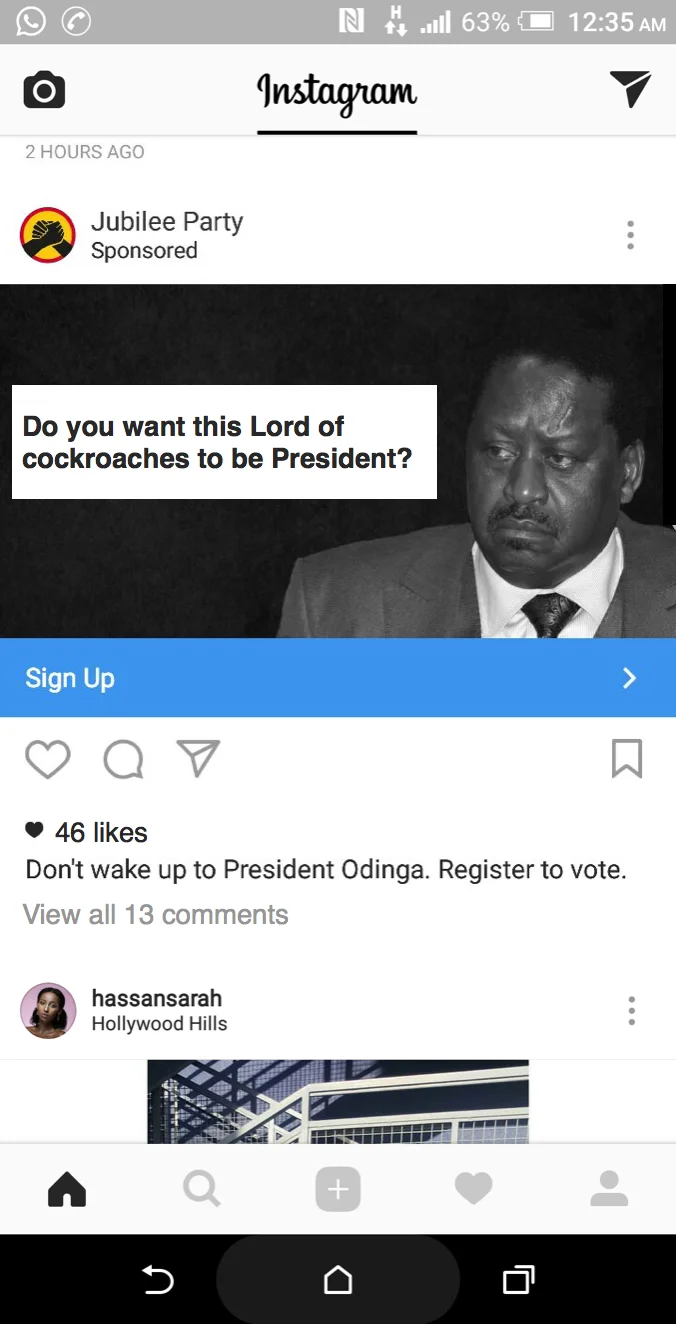Image resolution: width=676 pixels, height=1324 pixels.
Task: Open Jubilee Party profile
Action: pyautogui.click(x=166, y=222)
